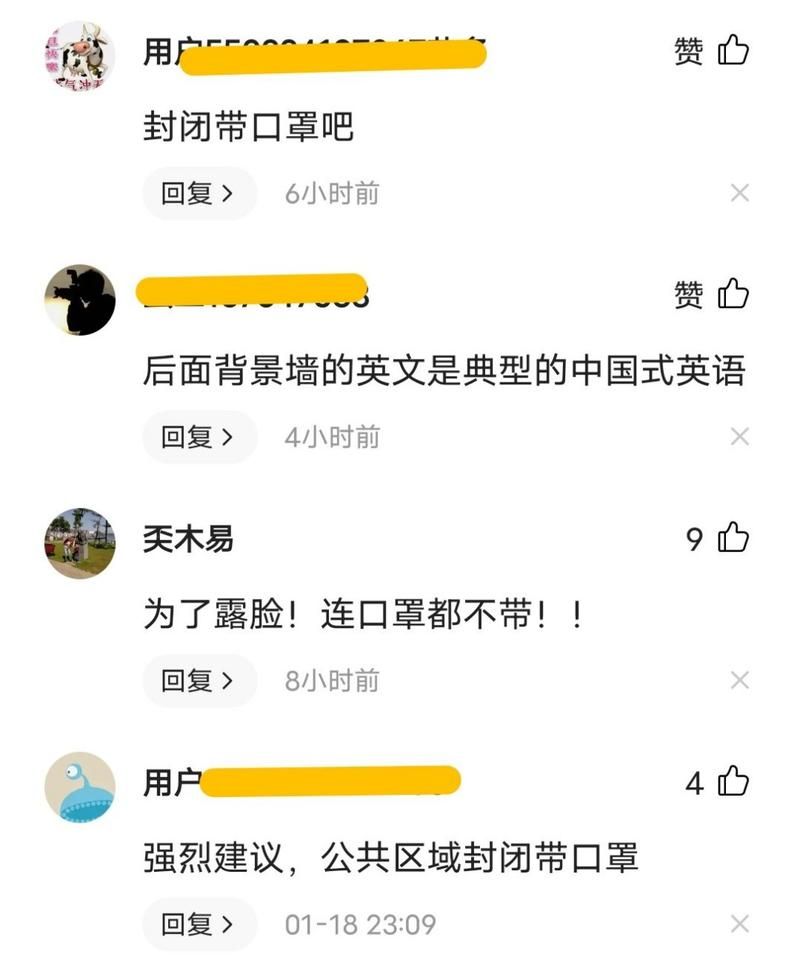Dismiss the comment posted 6小时前
The width and height of the screenshot is (800, 957).
click(740, 193)
